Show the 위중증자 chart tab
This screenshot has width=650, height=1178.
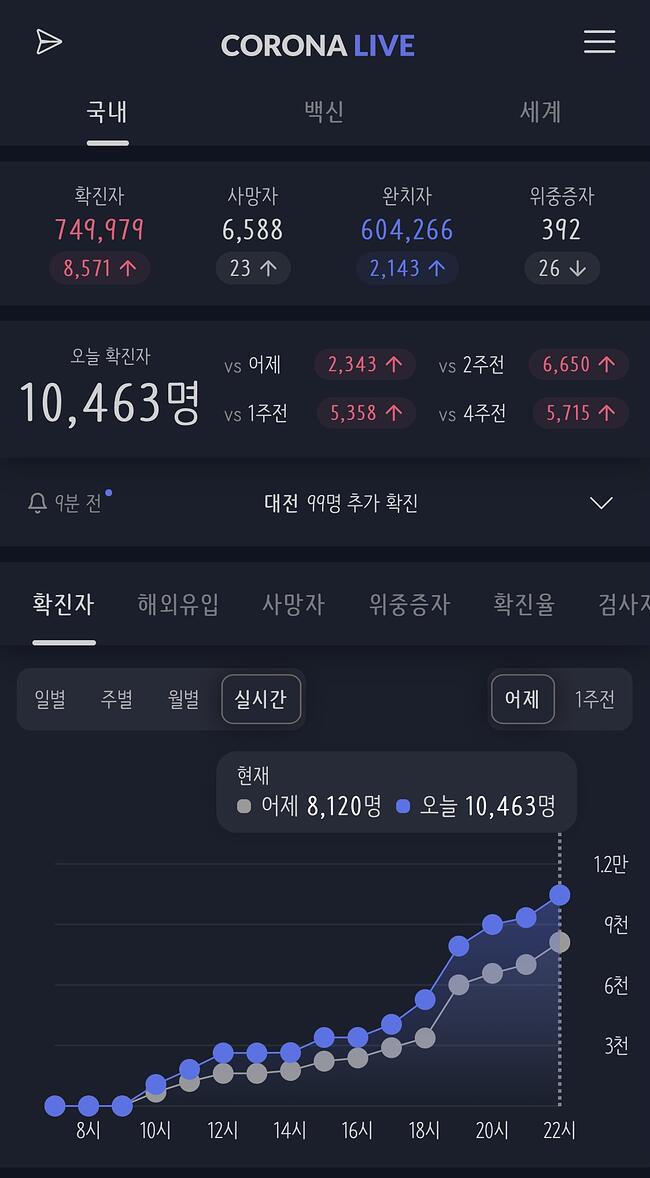(x=409, y=604)
